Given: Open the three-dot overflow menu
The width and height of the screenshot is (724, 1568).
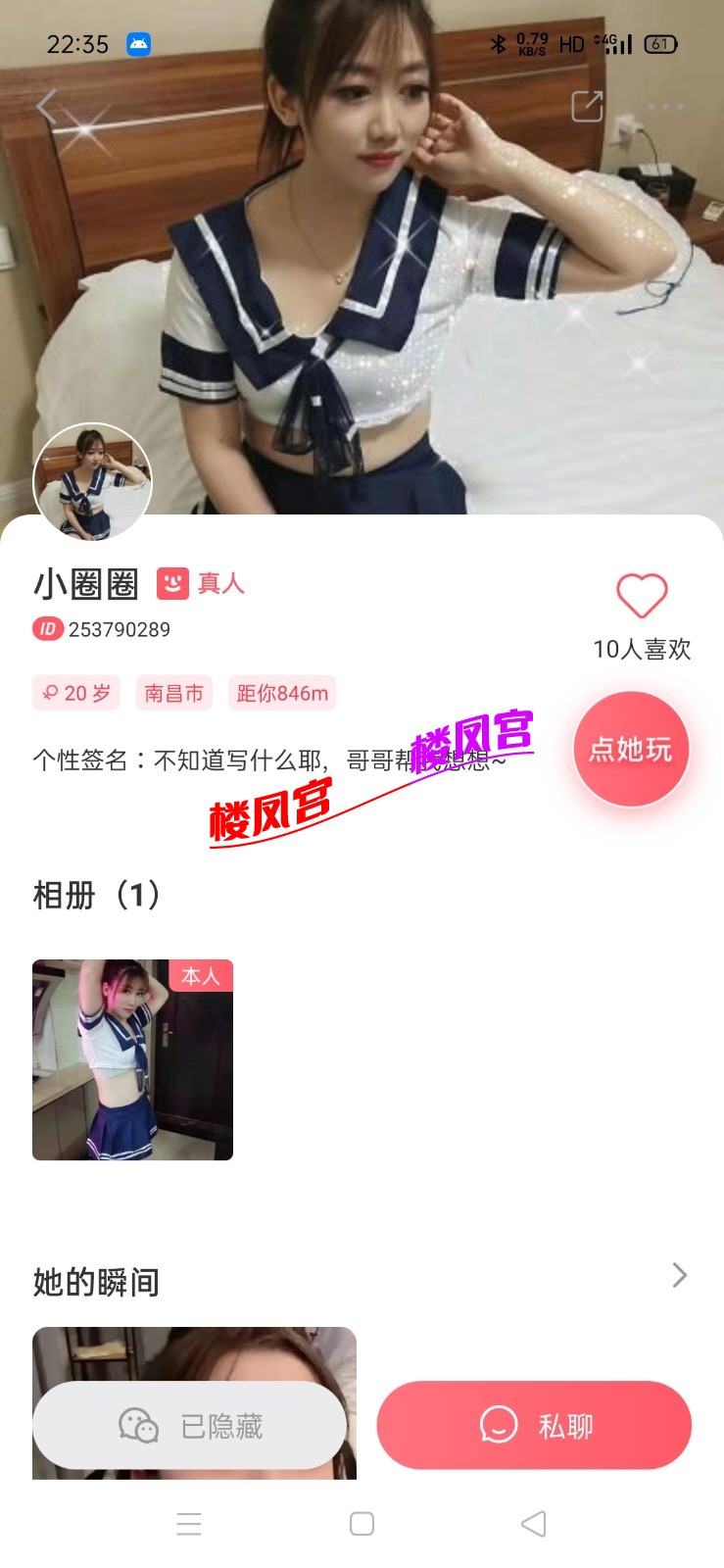Looking at the screenshot, I should (665, 106).
